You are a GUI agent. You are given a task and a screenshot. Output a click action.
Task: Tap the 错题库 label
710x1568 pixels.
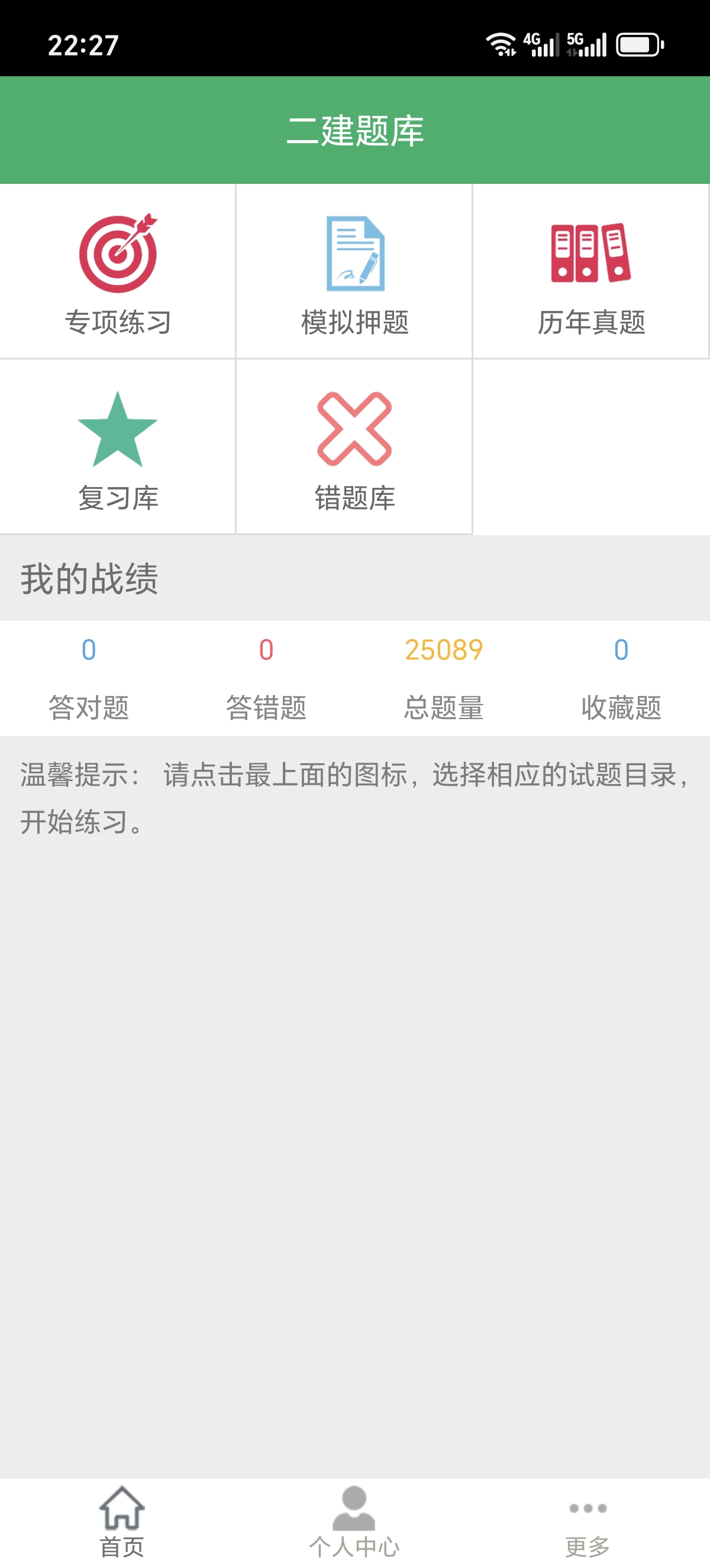pyautogui.click(x=355, y=499)
